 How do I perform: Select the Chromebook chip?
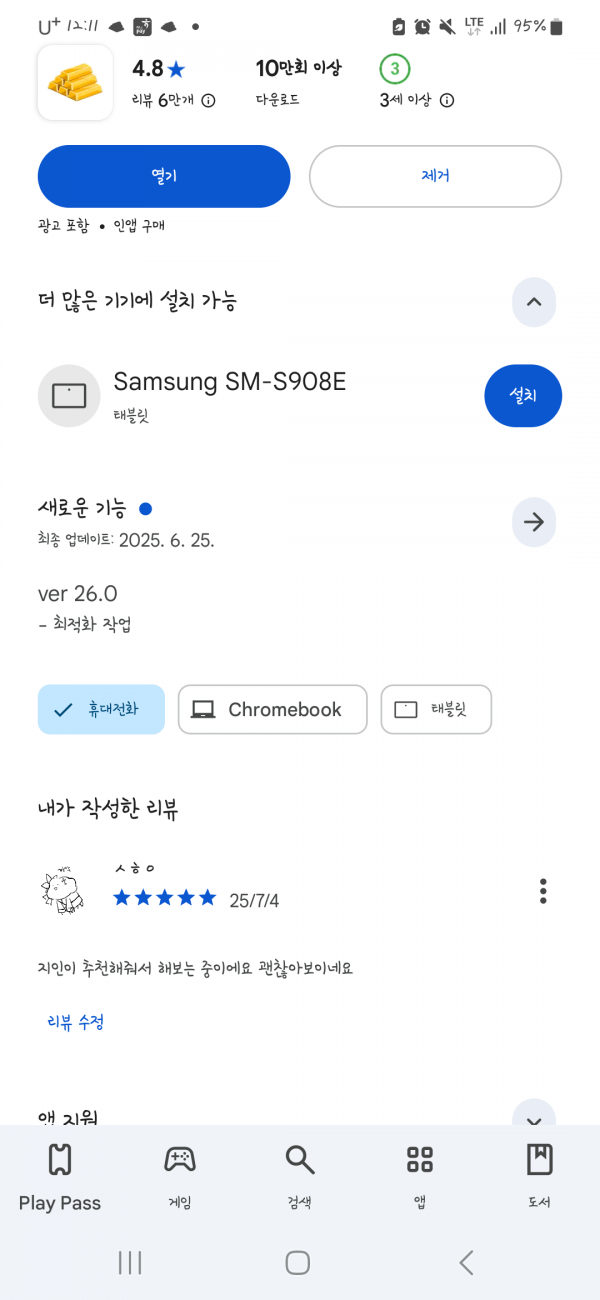(x=272, y=710)
